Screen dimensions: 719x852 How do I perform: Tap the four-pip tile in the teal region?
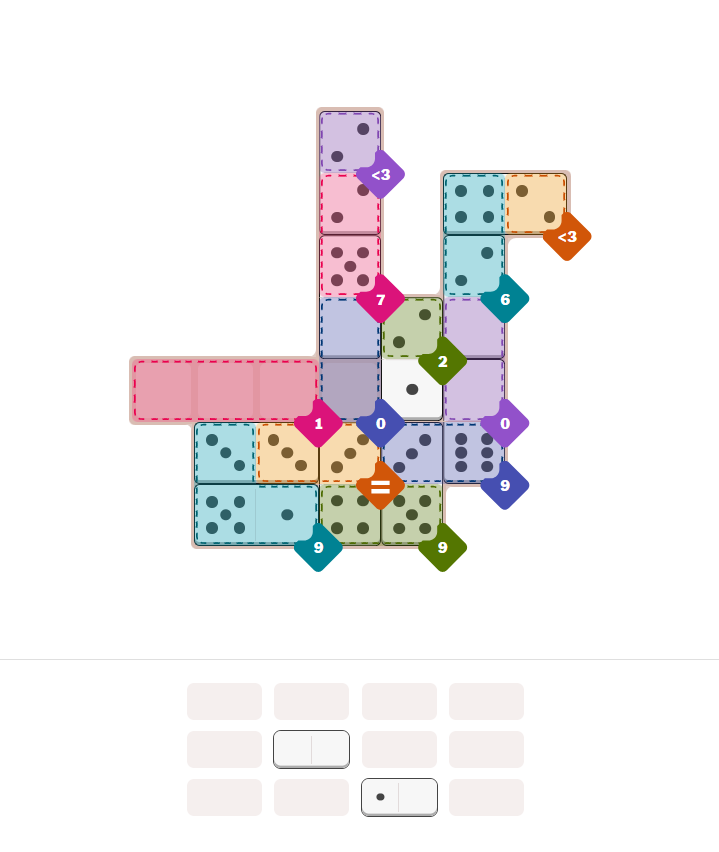474,204
